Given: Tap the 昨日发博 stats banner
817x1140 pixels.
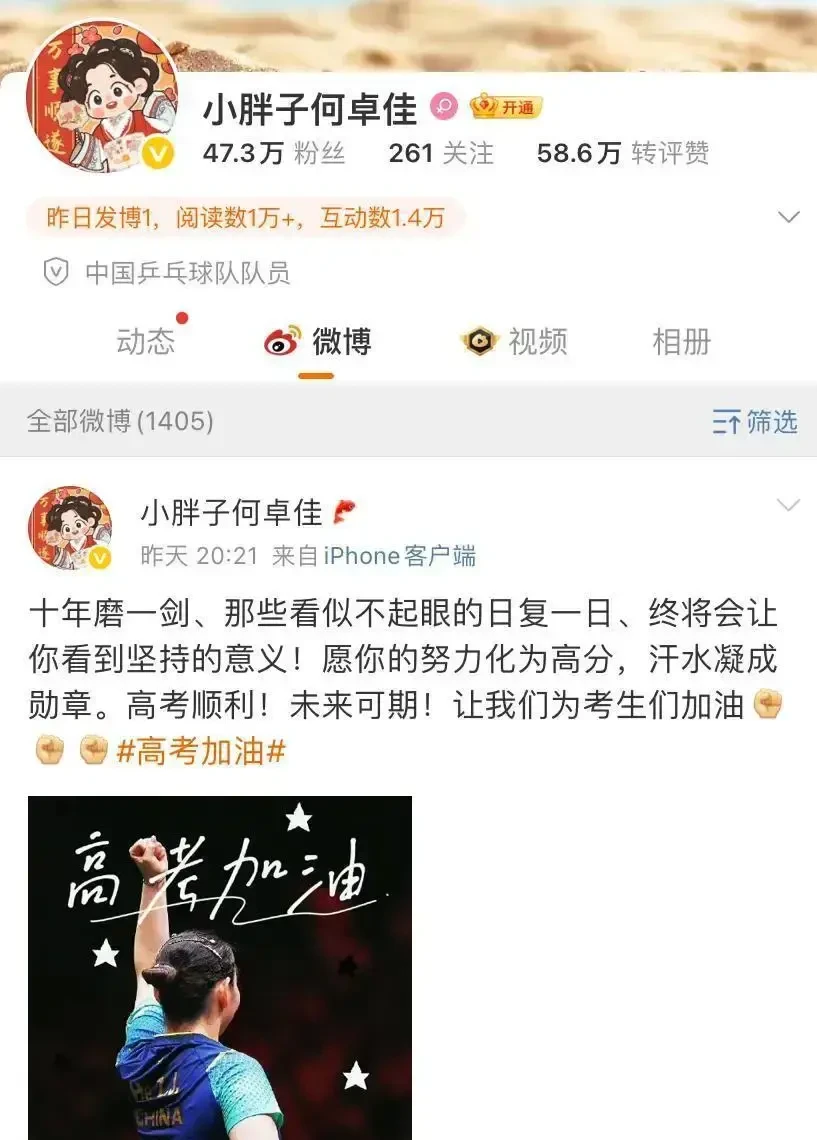Looking at the screenshot, I should 245,217.
